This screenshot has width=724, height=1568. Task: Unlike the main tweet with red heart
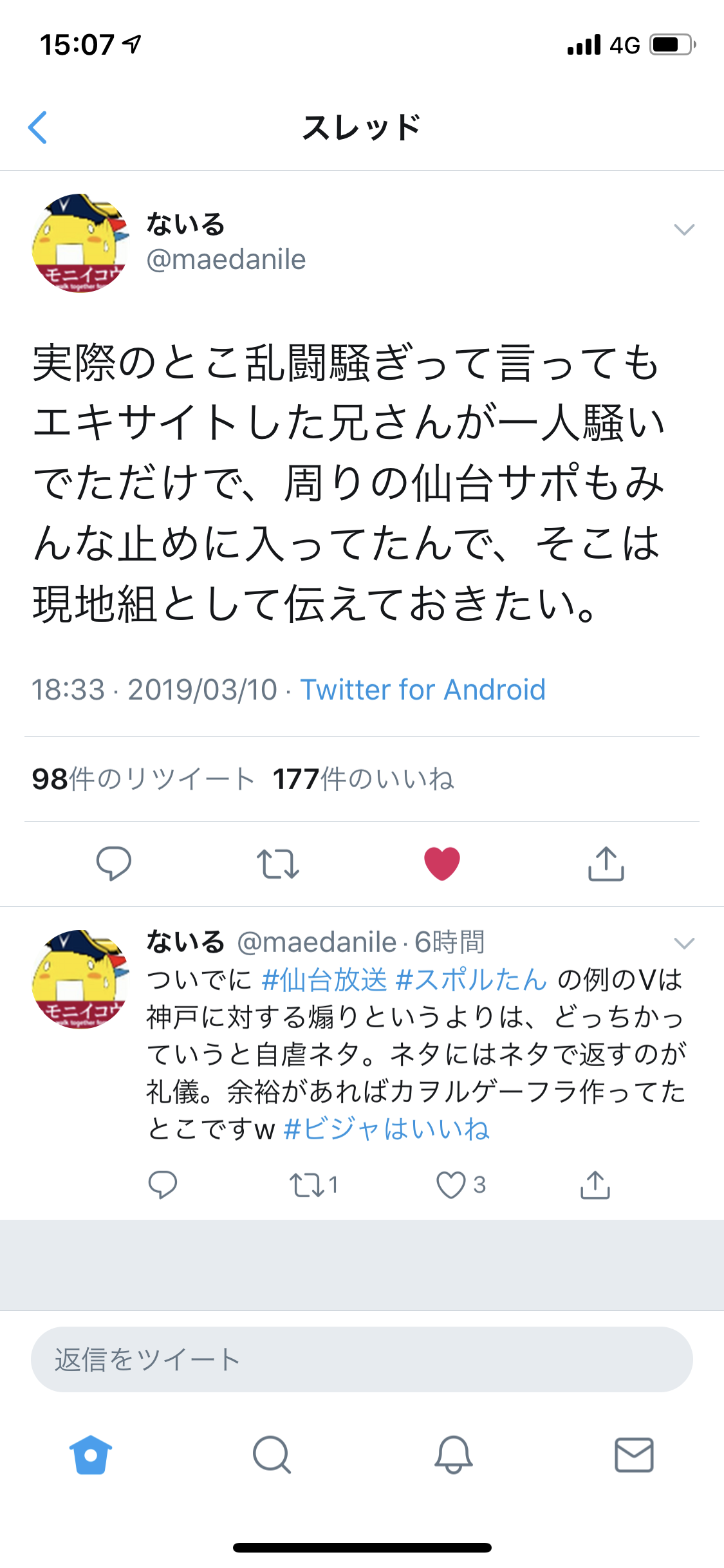tap(442, 863)
